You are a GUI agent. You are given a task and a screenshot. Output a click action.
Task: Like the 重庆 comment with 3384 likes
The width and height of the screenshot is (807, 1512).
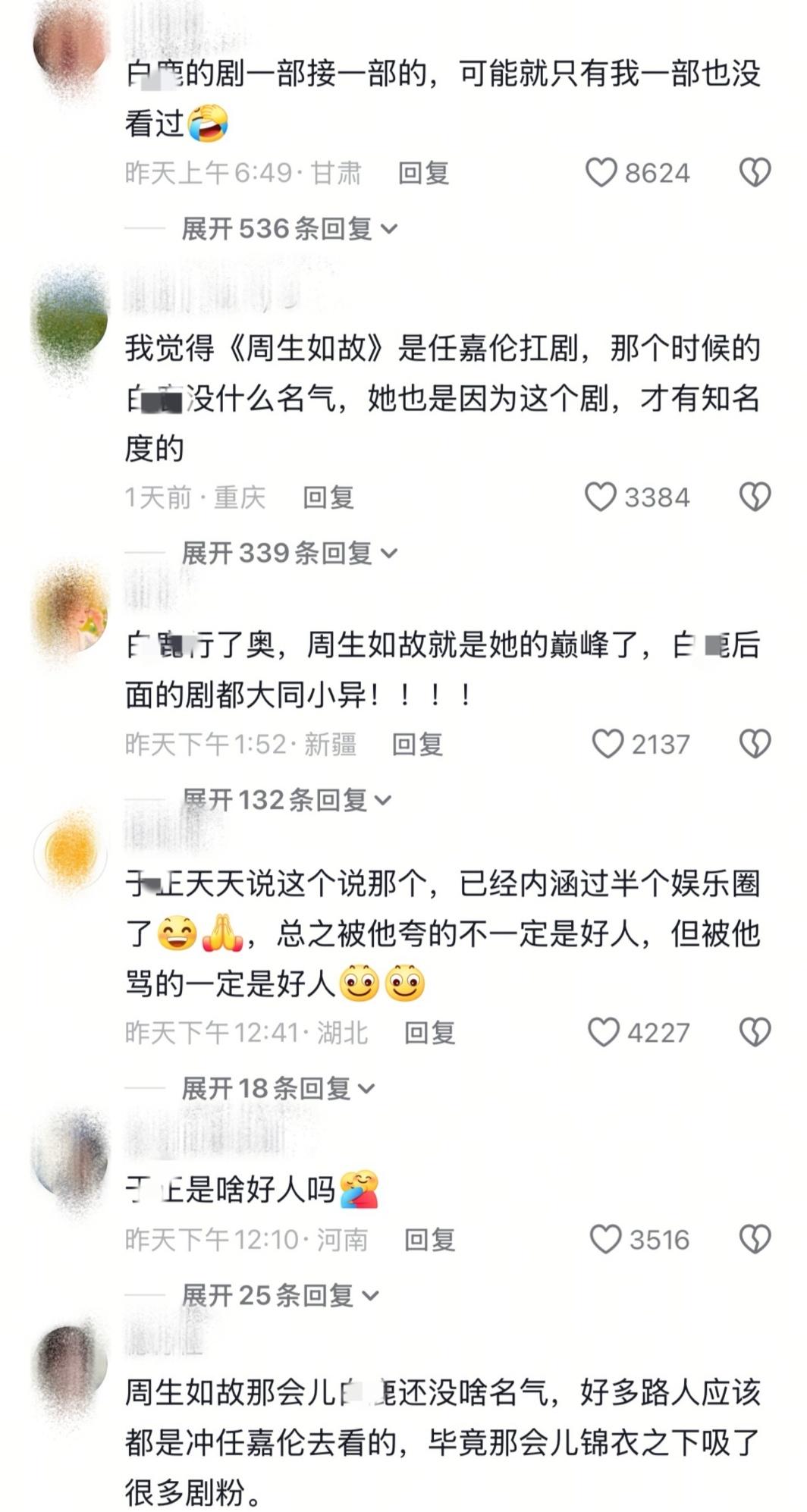point(601,497)
